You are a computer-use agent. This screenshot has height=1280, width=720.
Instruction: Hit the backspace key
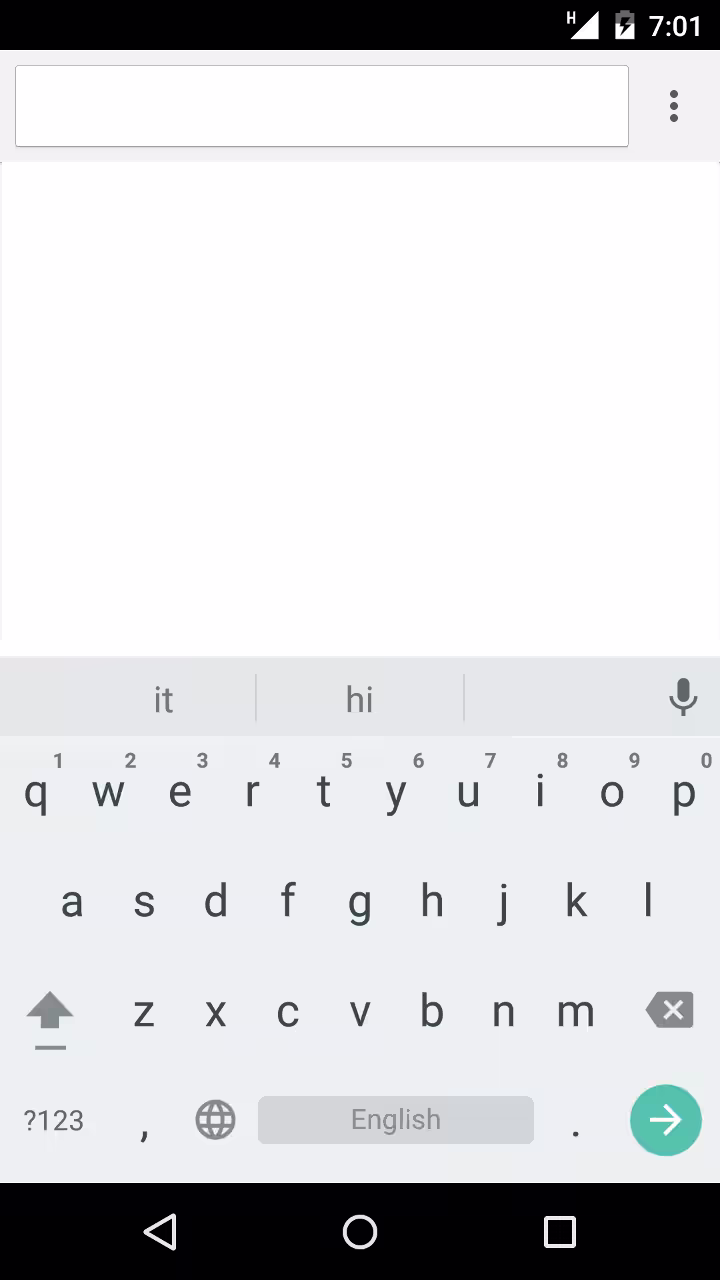(x=670, y=1011)
